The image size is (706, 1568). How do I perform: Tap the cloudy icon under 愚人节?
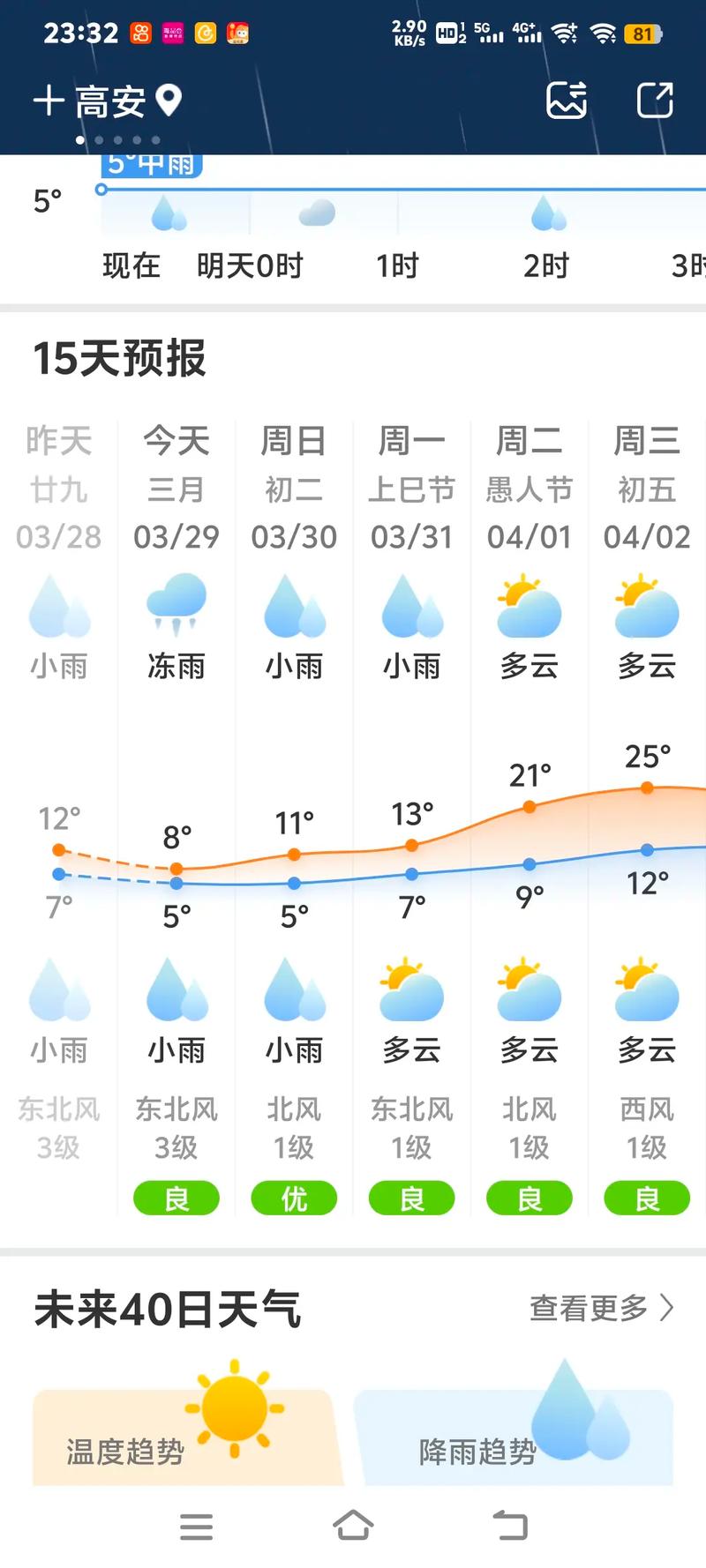point(529,609)
